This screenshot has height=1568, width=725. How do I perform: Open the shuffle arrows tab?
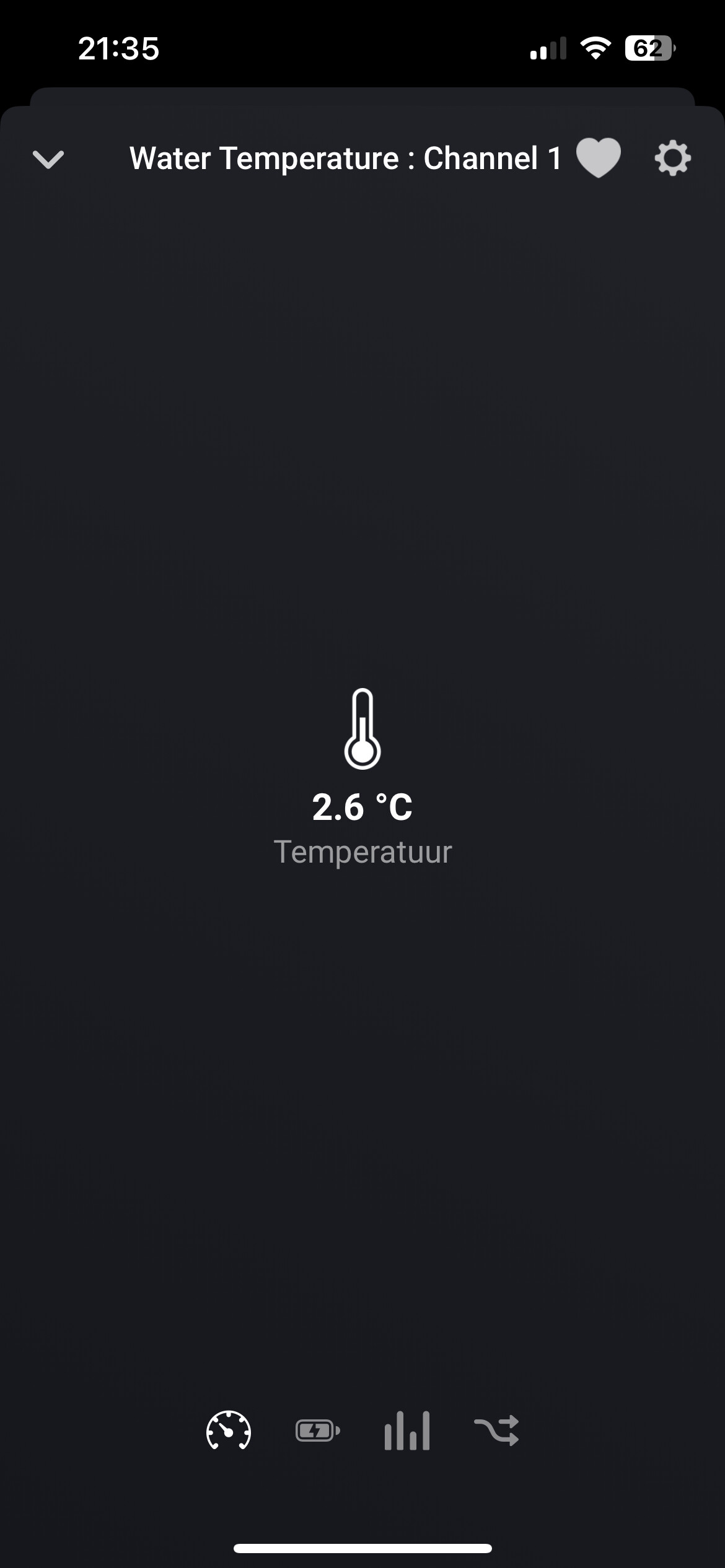[x=496, y=1431]
